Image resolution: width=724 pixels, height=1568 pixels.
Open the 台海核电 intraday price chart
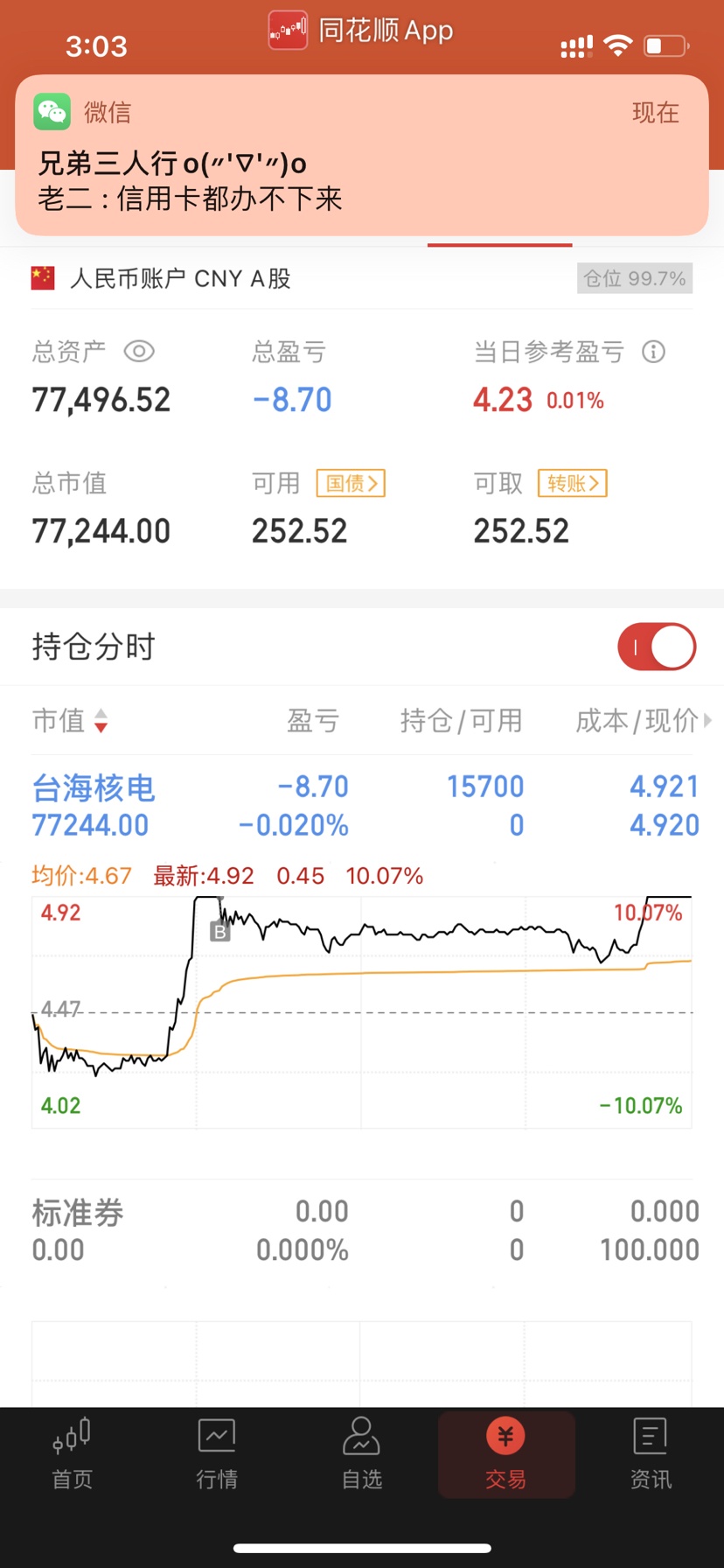click(362, 1011)
